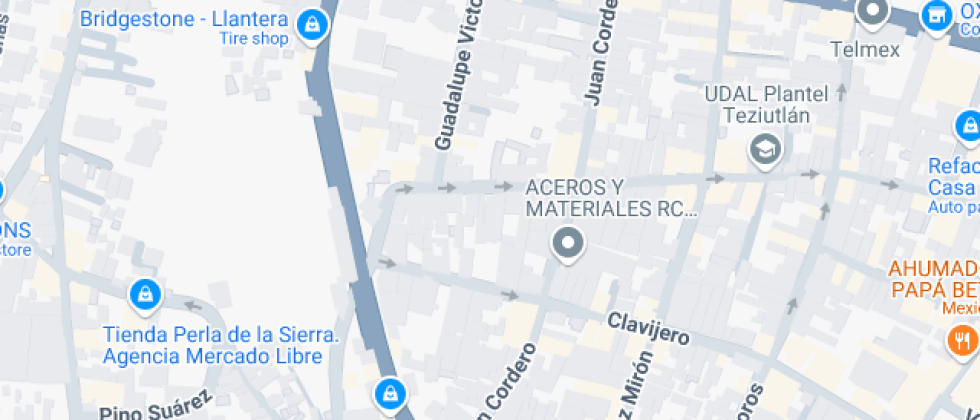Open Tienda Perla de la Sierra pin
The width and height of the screenshot is (980, 420).
pyautogui.click(x=146, y=296)
